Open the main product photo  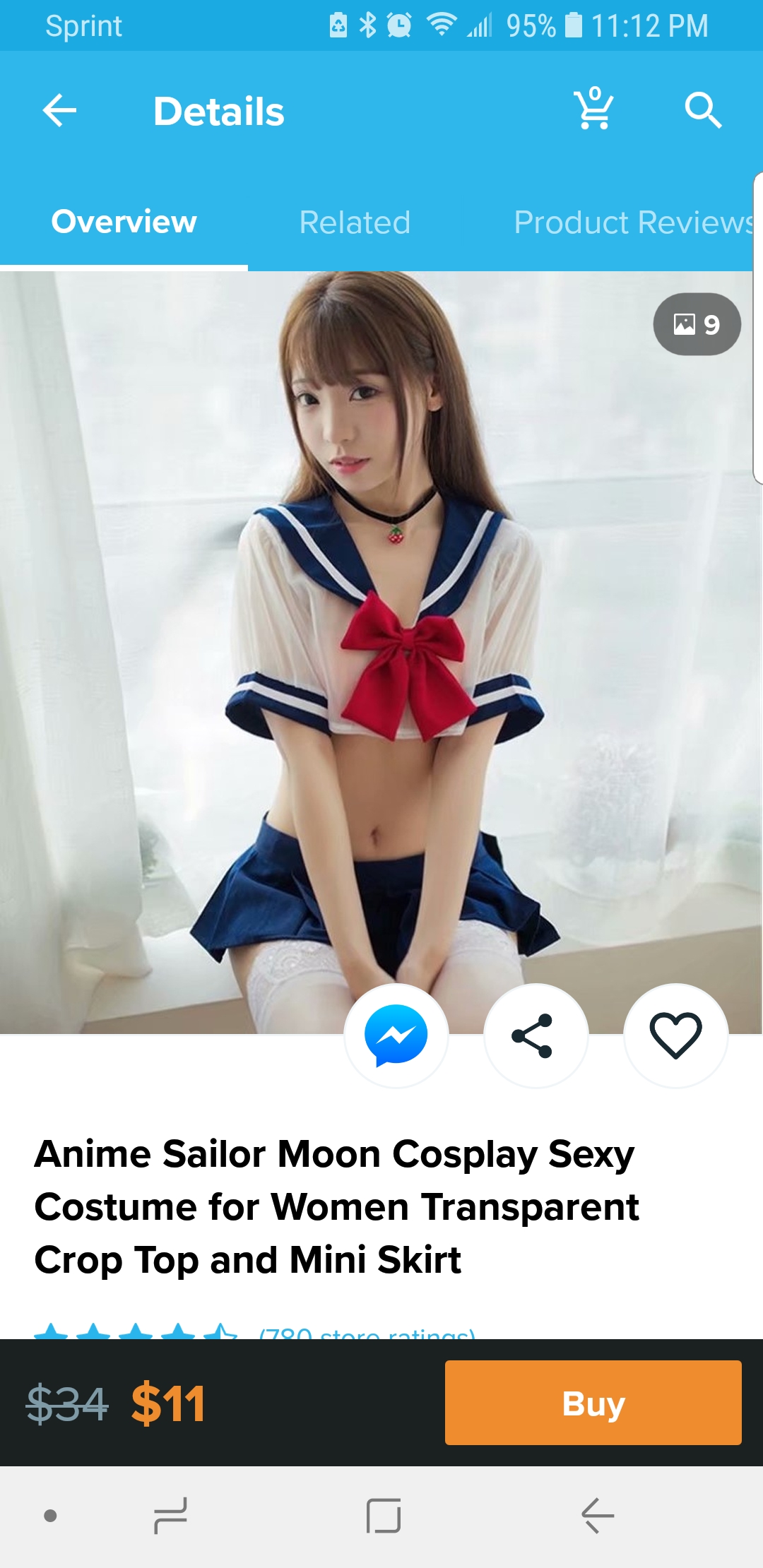tap(381, 653)
